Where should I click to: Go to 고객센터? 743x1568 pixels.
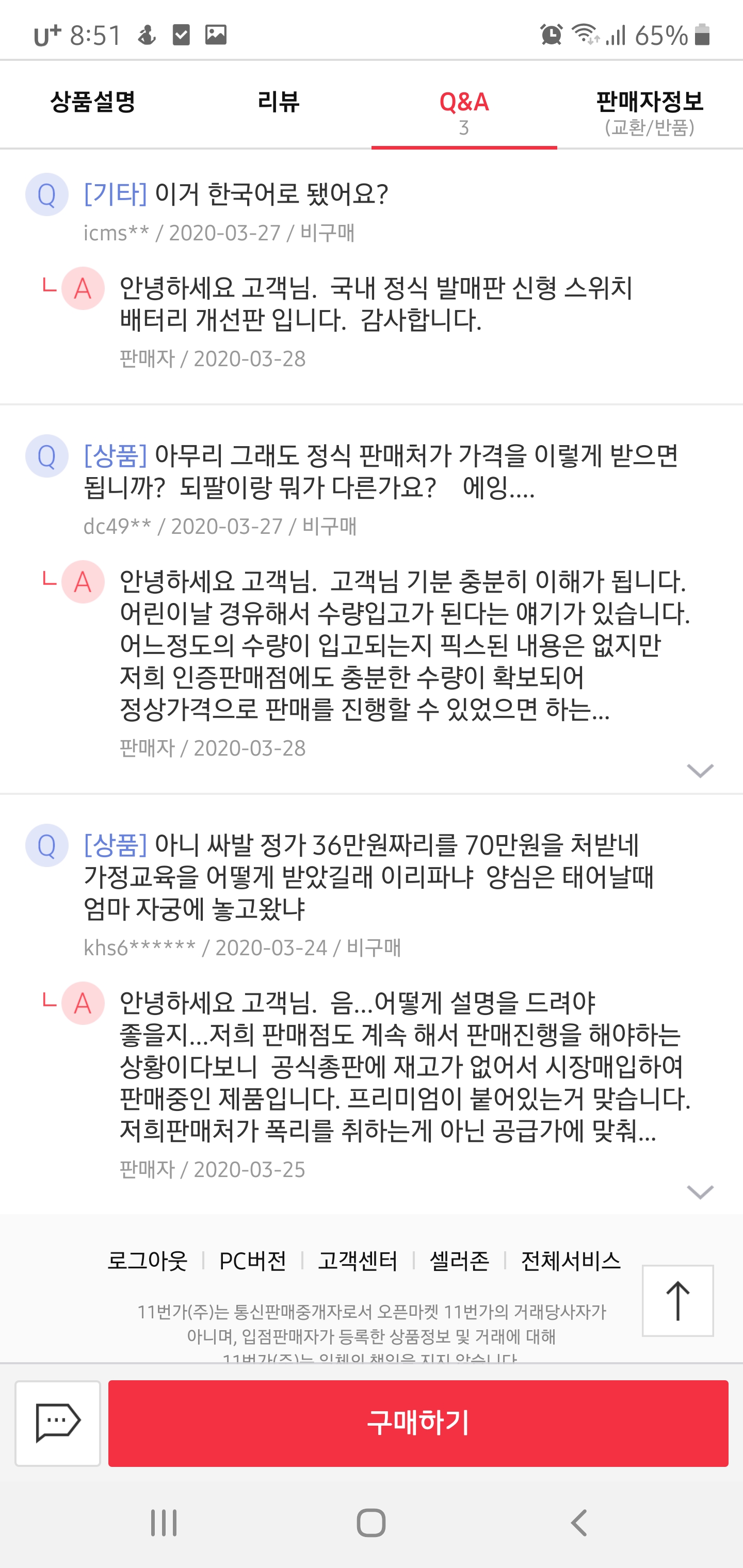tap(358, 1261)
